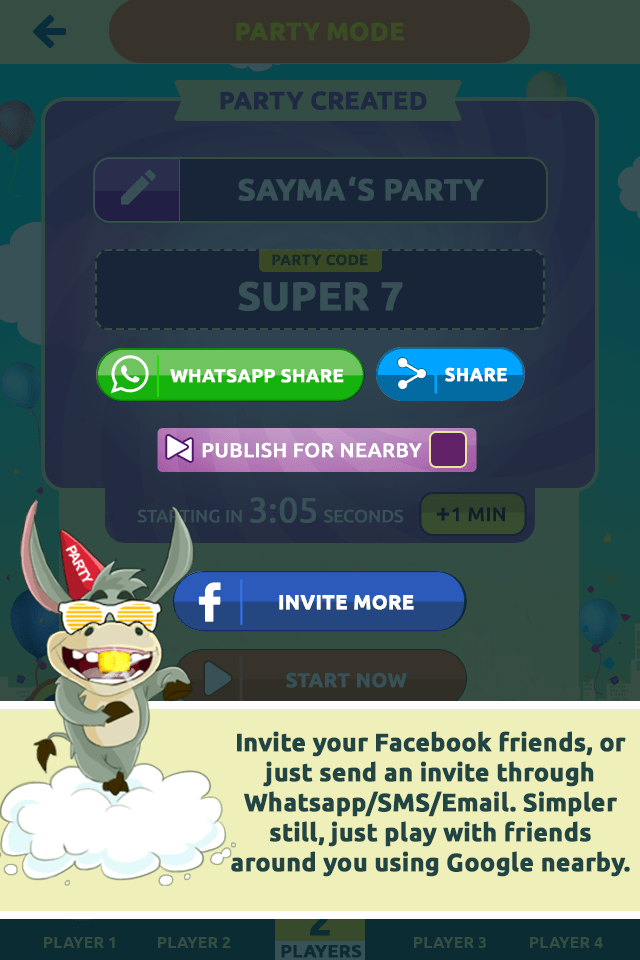Invite more friends through Facebook
The height and width of the screenshot is (960, 640).
pyautogui.click(x=319, y=602)
